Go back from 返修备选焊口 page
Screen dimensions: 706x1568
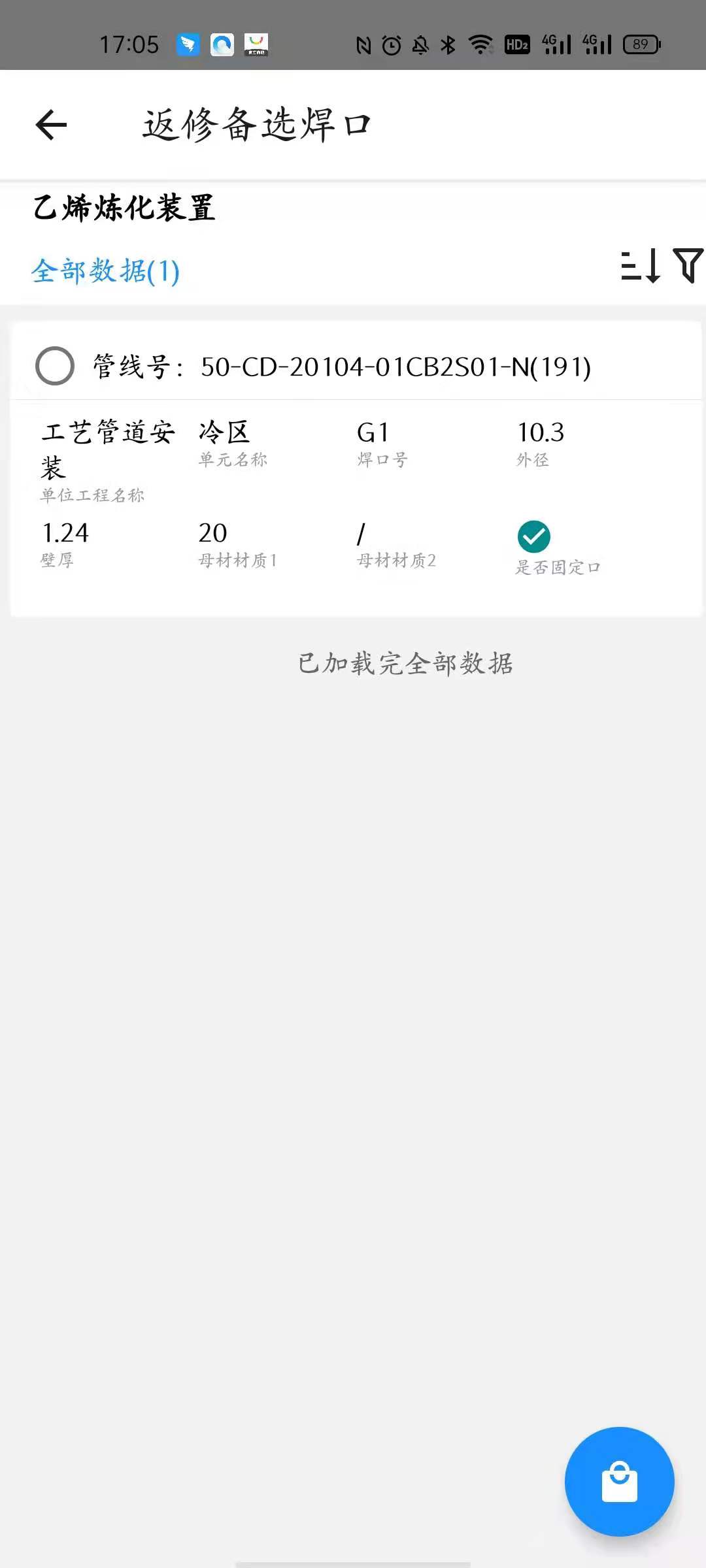click(x=52, y=125)
